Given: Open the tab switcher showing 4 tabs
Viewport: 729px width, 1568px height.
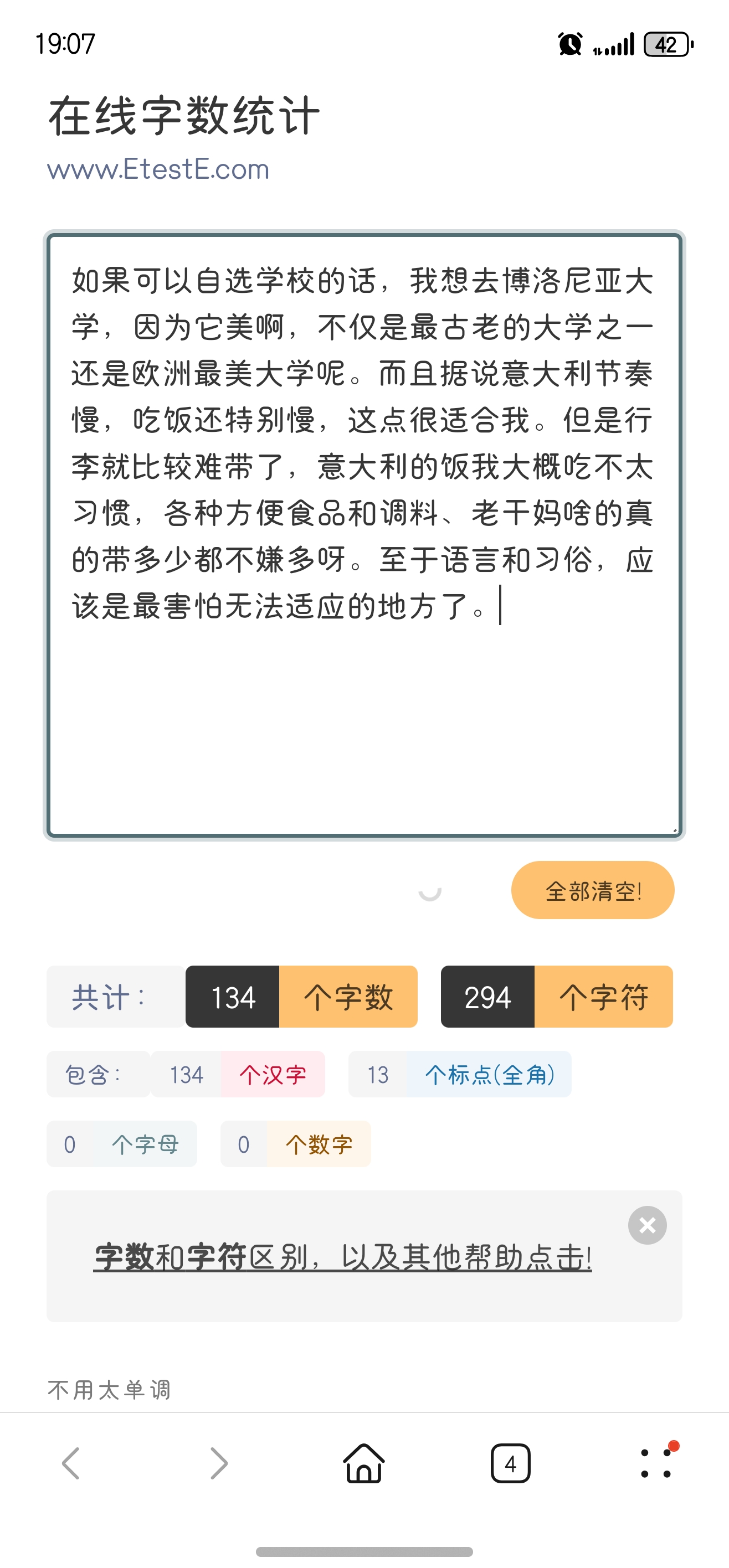Looking at the screenshot, I should pos(510,1463).
